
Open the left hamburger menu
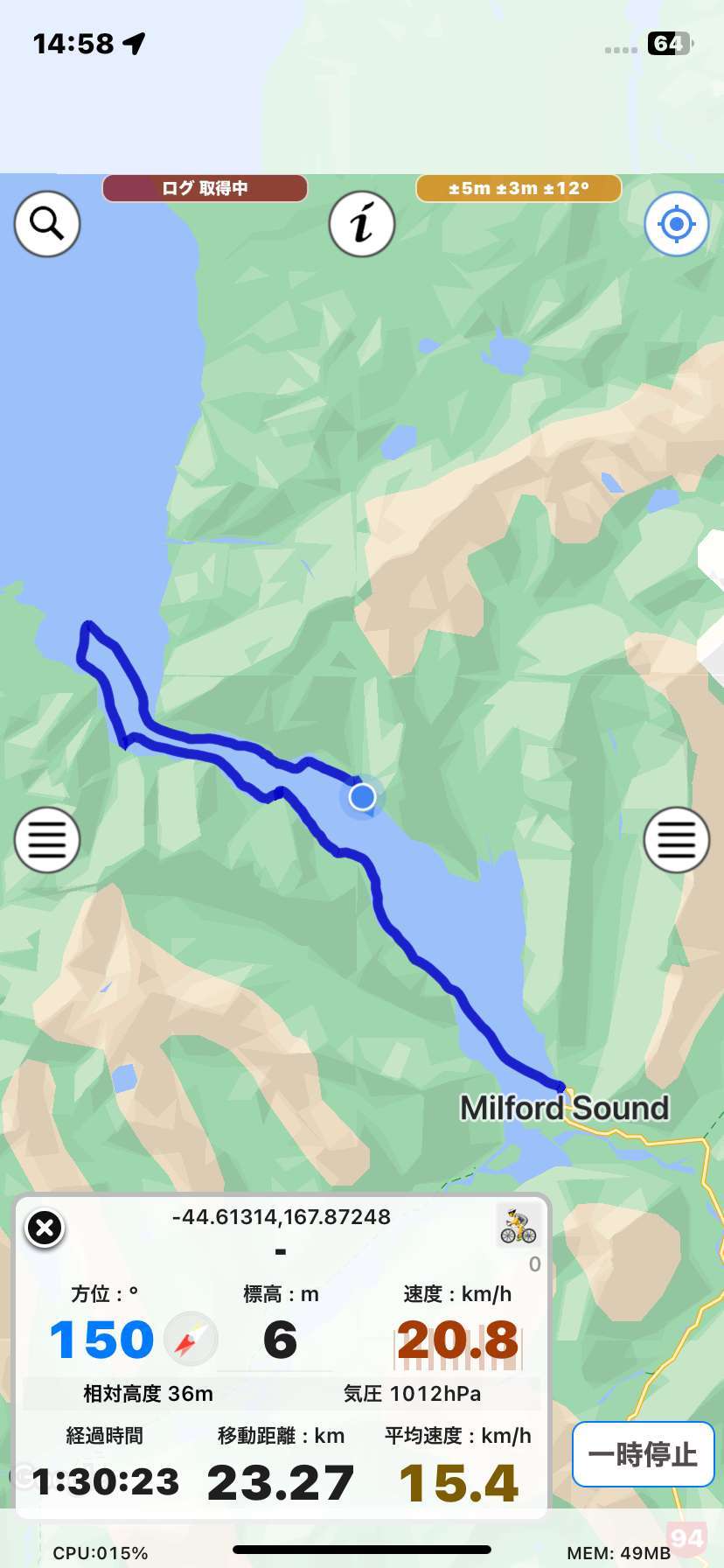(x=47, y=840)
